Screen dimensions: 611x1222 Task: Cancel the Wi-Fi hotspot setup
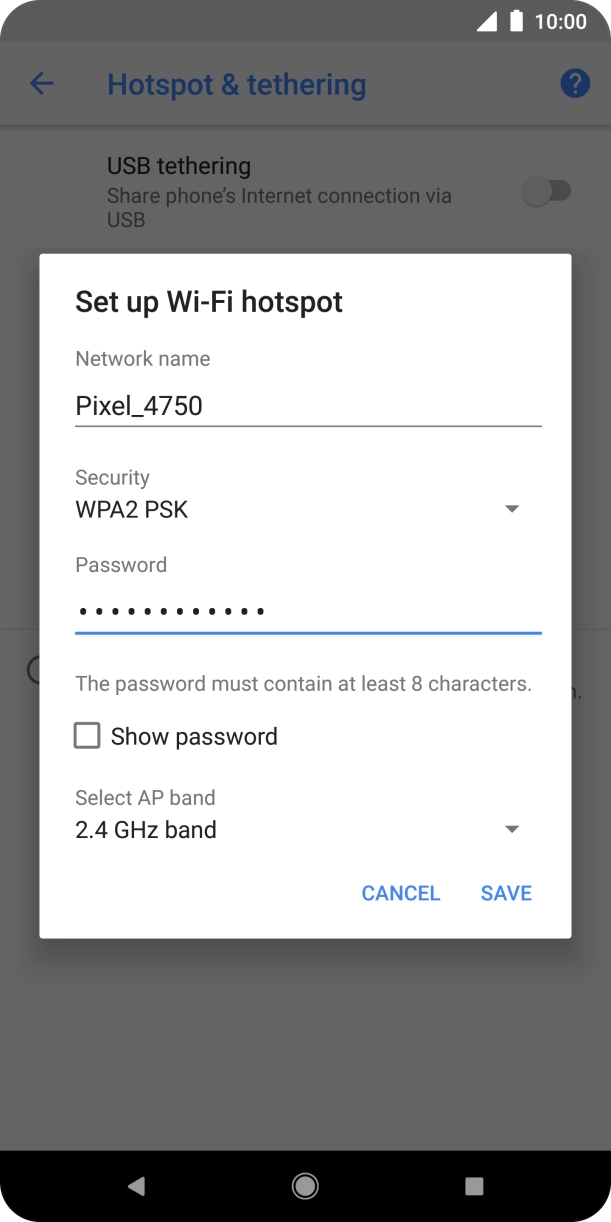click(x=401, y=893)
